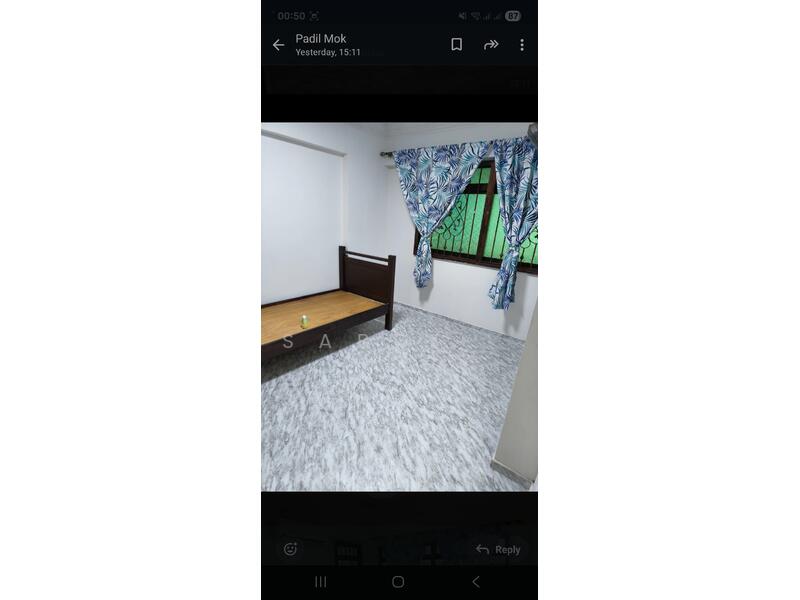Add an emoji reaction
Screen dimensions: 800x600
point(290,549)
